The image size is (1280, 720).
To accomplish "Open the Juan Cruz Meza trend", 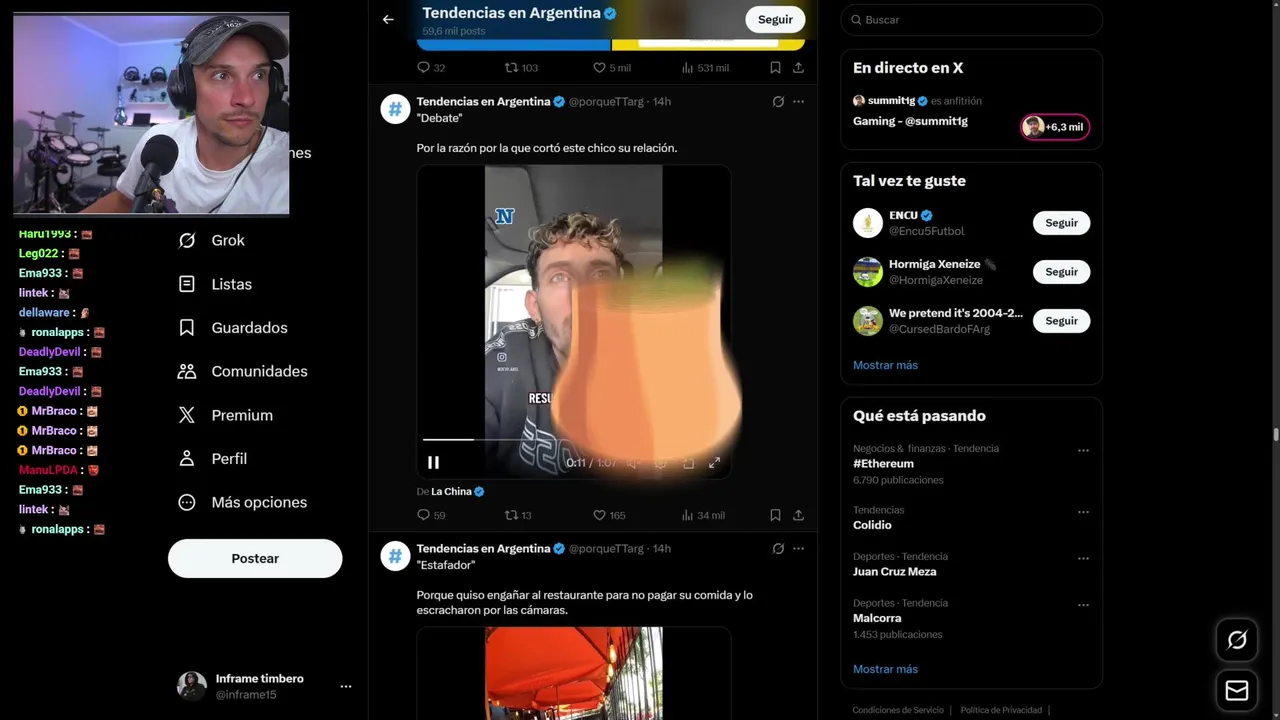I will [894, 572].
